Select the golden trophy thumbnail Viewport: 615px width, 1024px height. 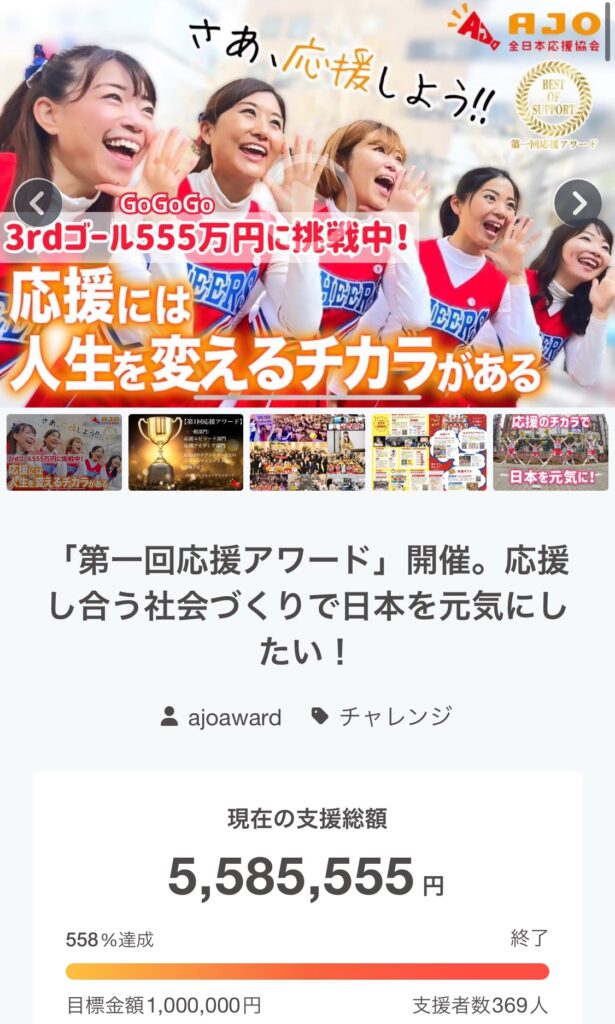[x=186, y=452]
